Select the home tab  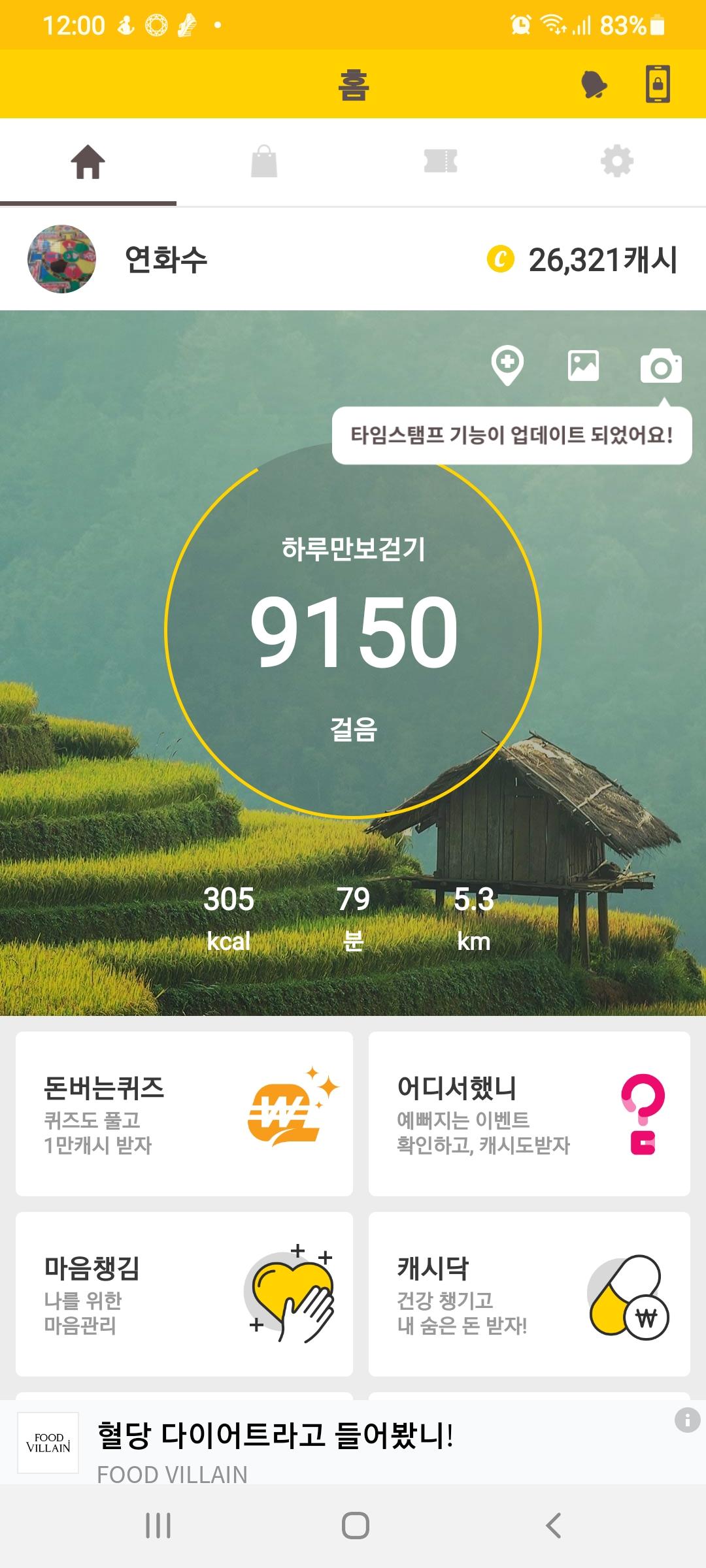[x=88, y=161]
